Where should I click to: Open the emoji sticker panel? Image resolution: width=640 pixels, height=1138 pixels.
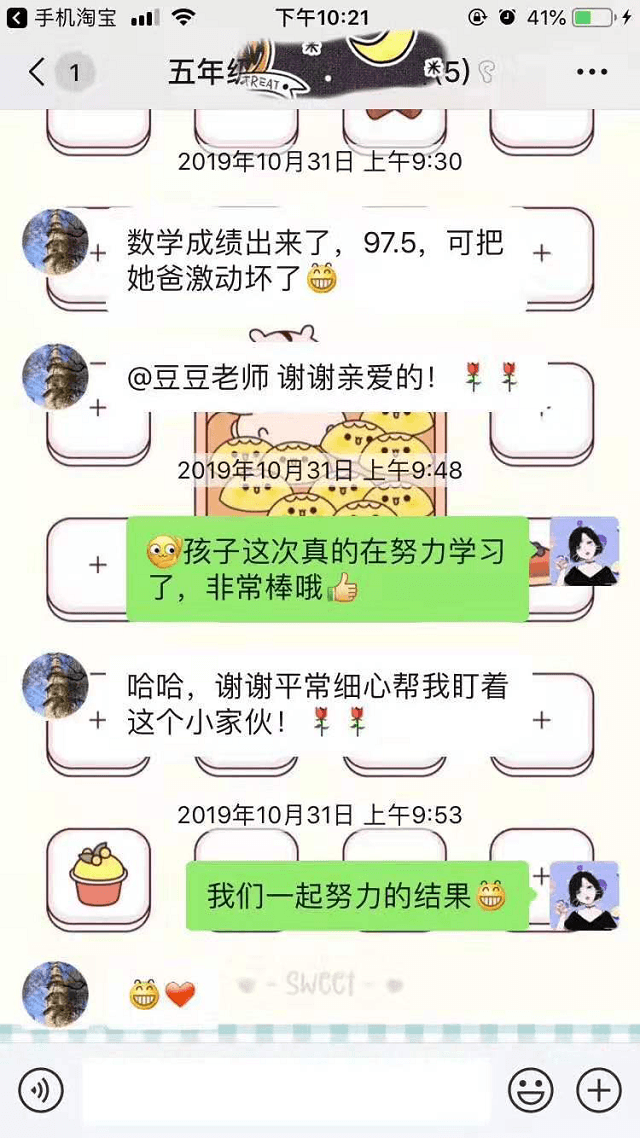pos(530,1089)
